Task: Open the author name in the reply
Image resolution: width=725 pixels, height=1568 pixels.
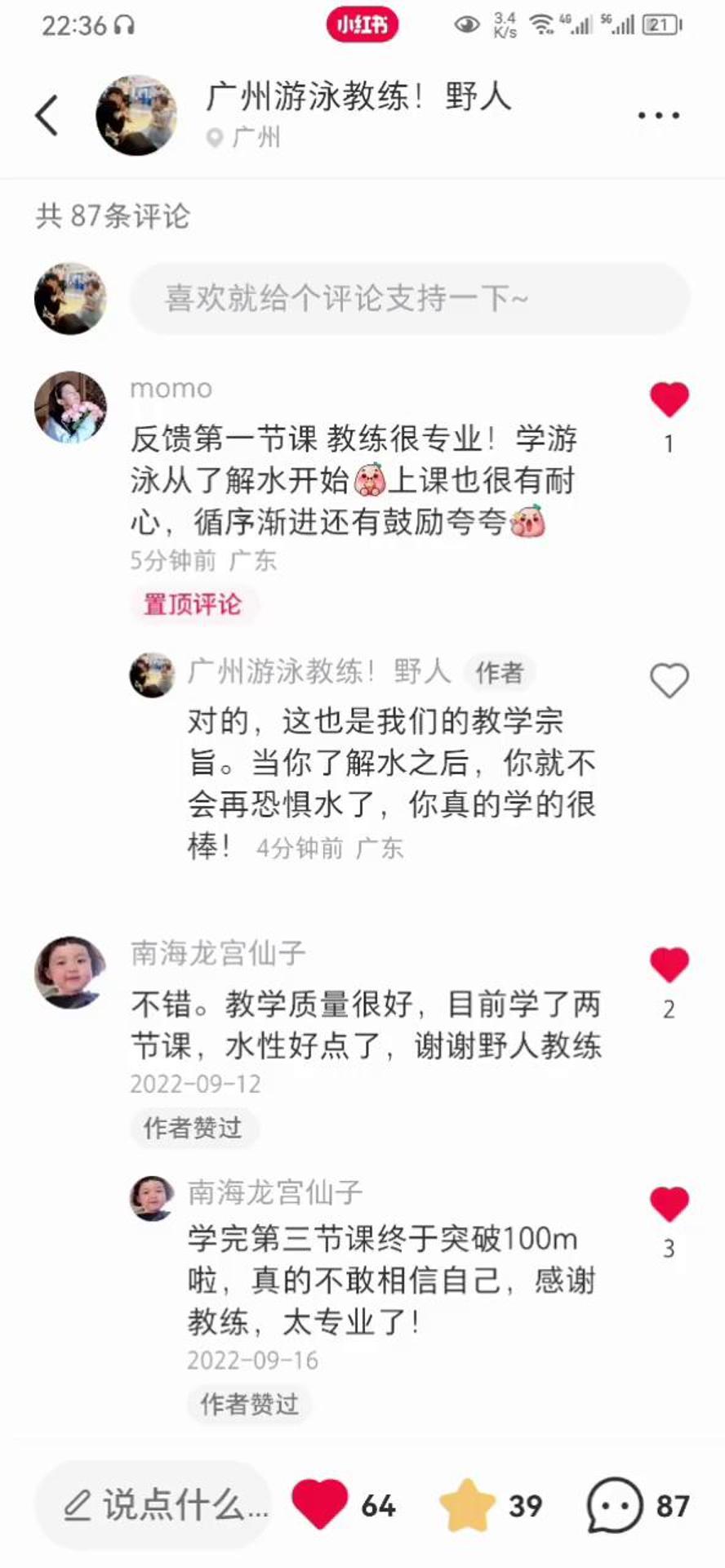Action: 318,671
